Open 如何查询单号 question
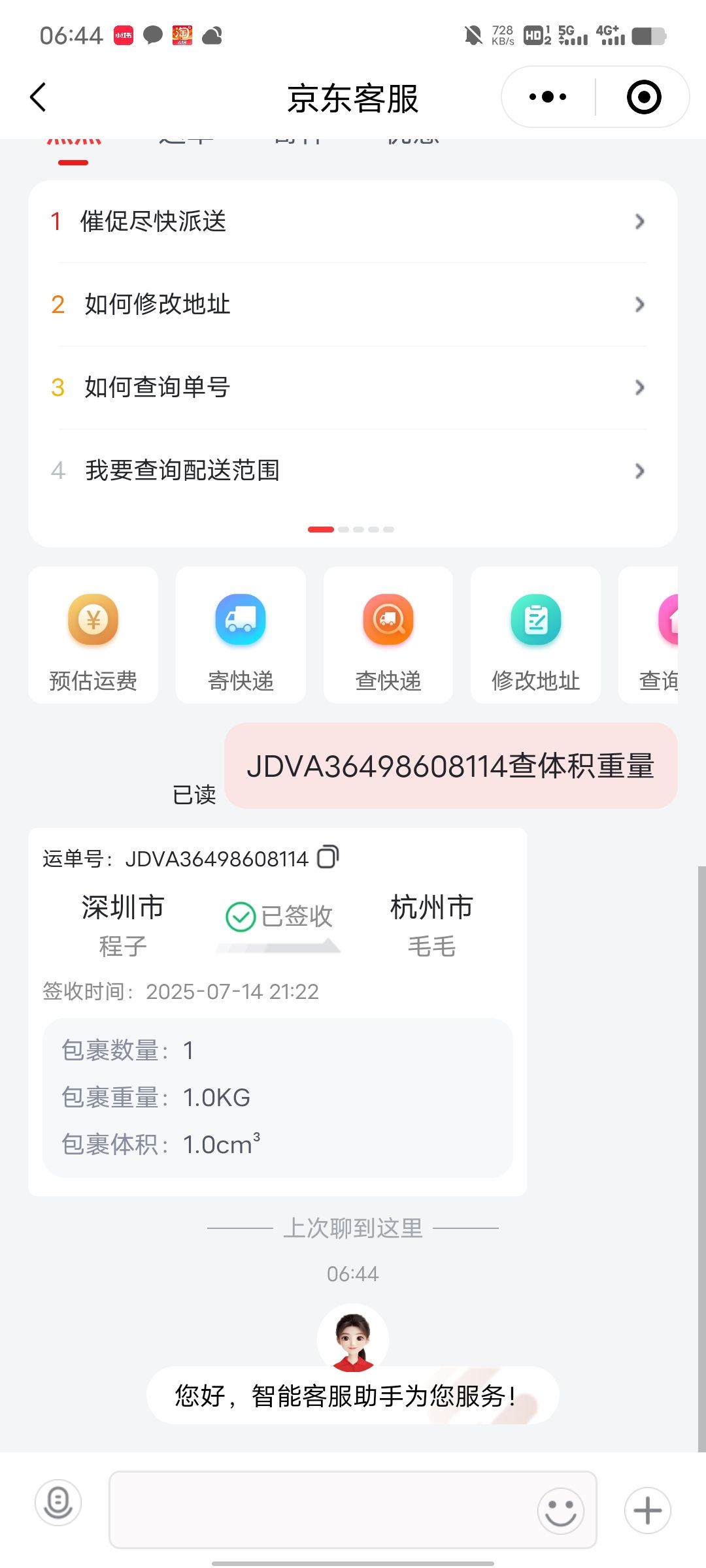 (353, 387)
